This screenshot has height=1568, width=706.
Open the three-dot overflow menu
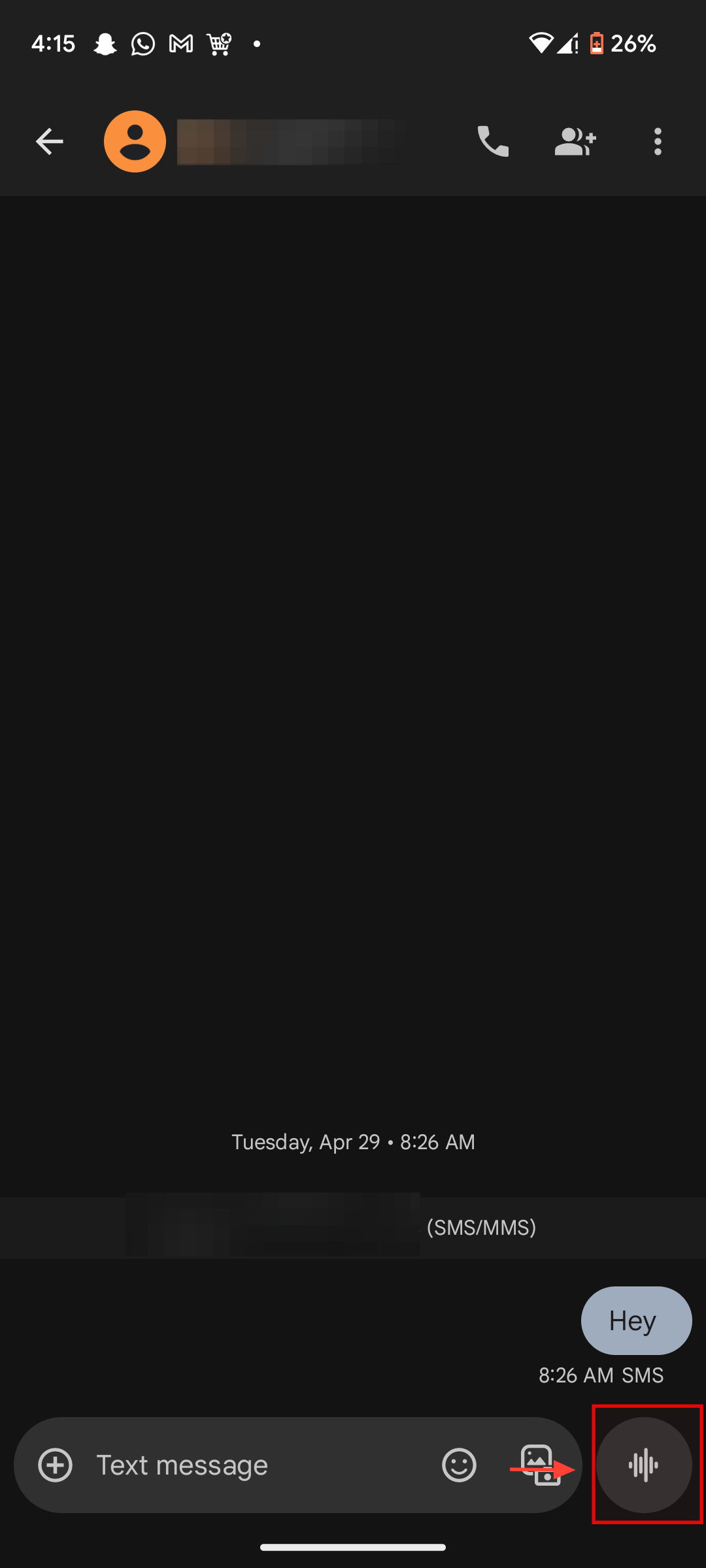[x=658, y=141]
